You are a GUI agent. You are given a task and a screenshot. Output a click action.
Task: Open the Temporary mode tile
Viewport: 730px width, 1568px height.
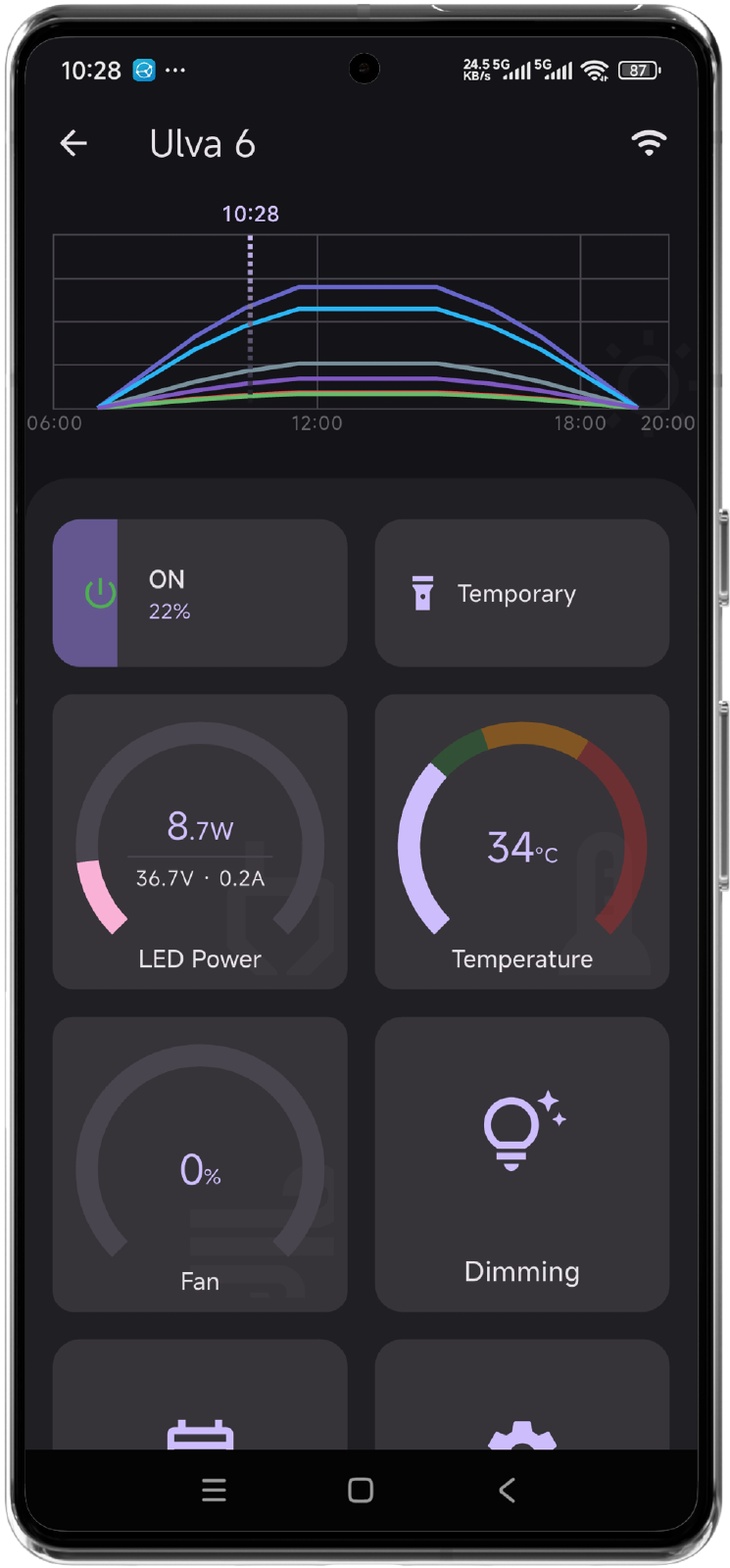521,594
